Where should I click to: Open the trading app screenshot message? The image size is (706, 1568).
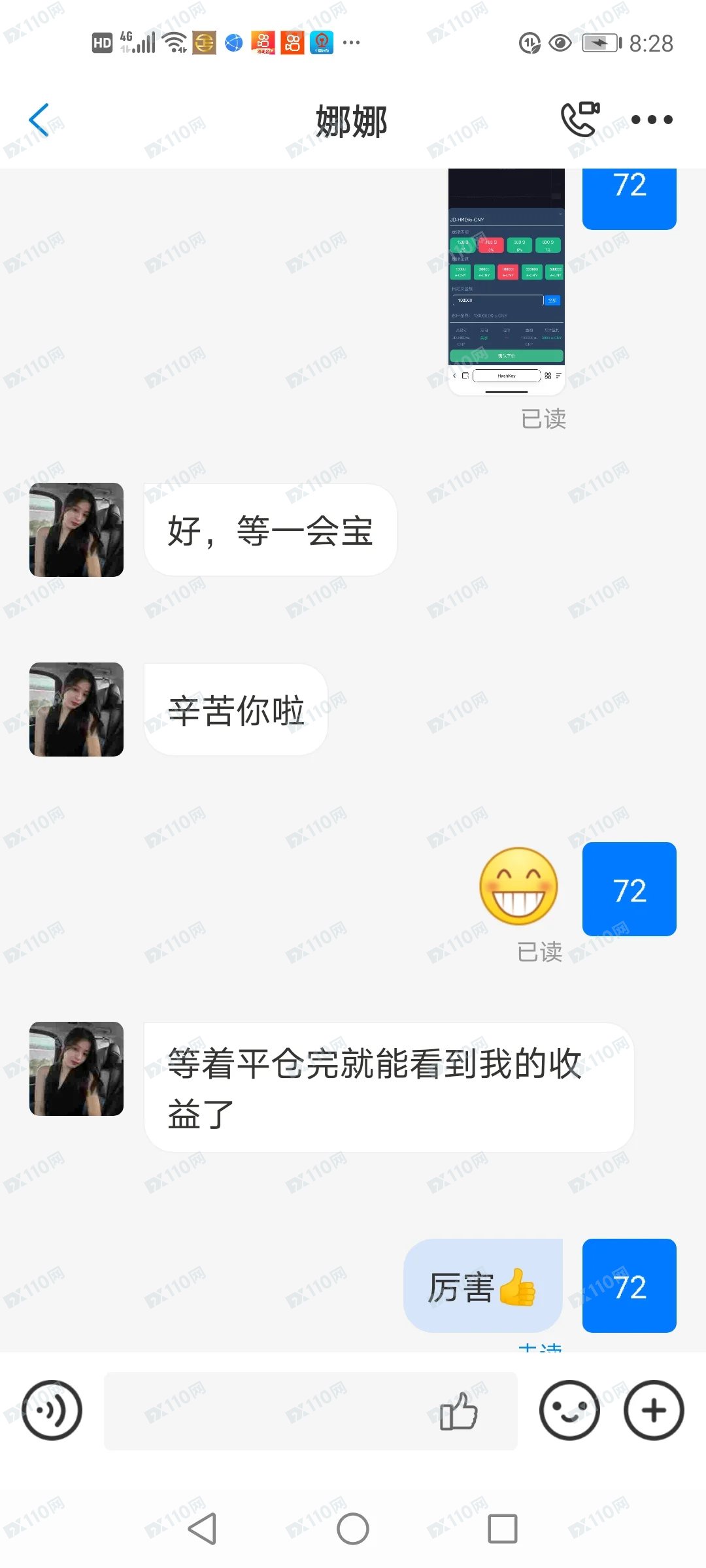coord(506,281)
